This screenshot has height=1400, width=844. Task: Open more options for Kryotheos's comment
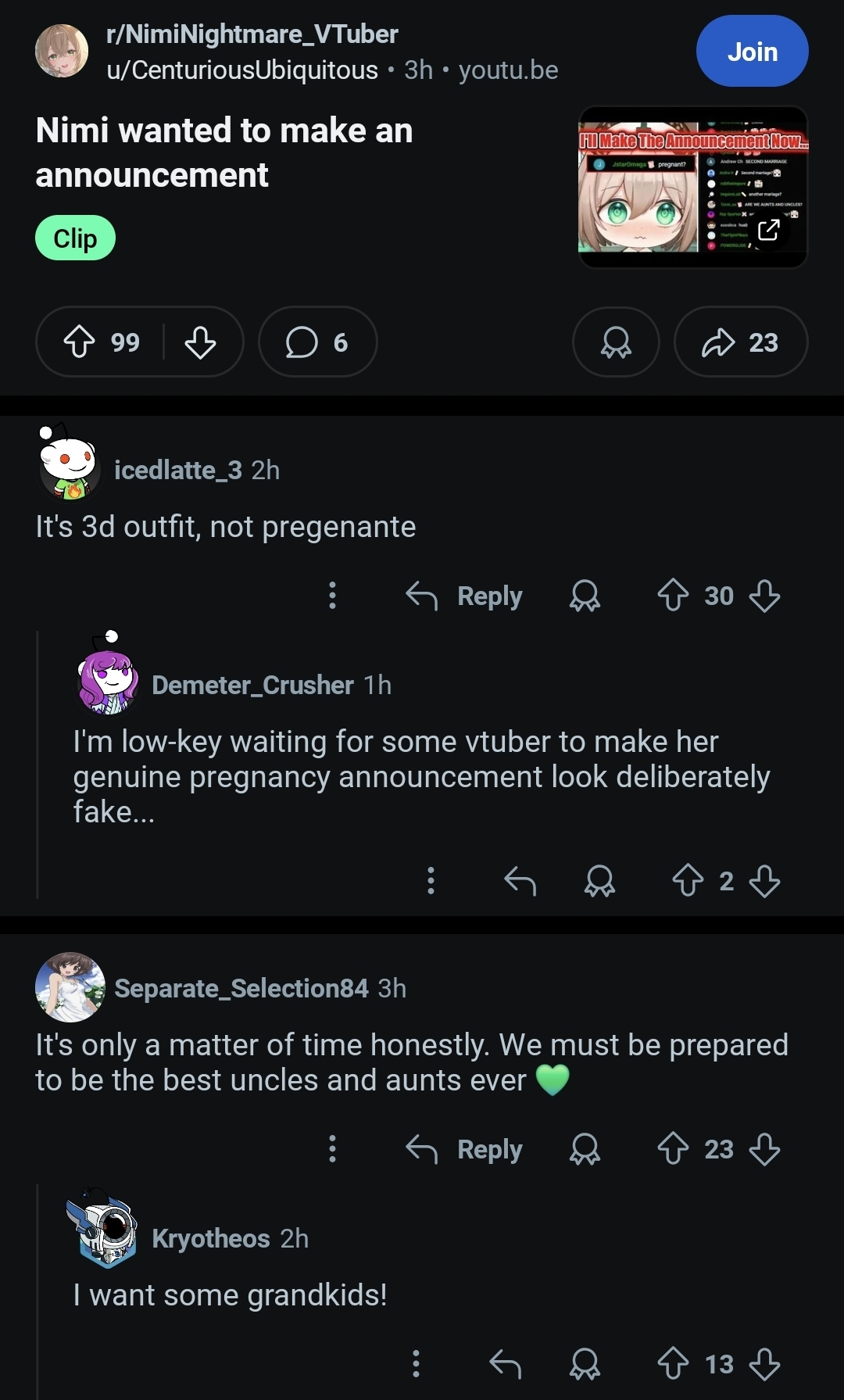416,1364
